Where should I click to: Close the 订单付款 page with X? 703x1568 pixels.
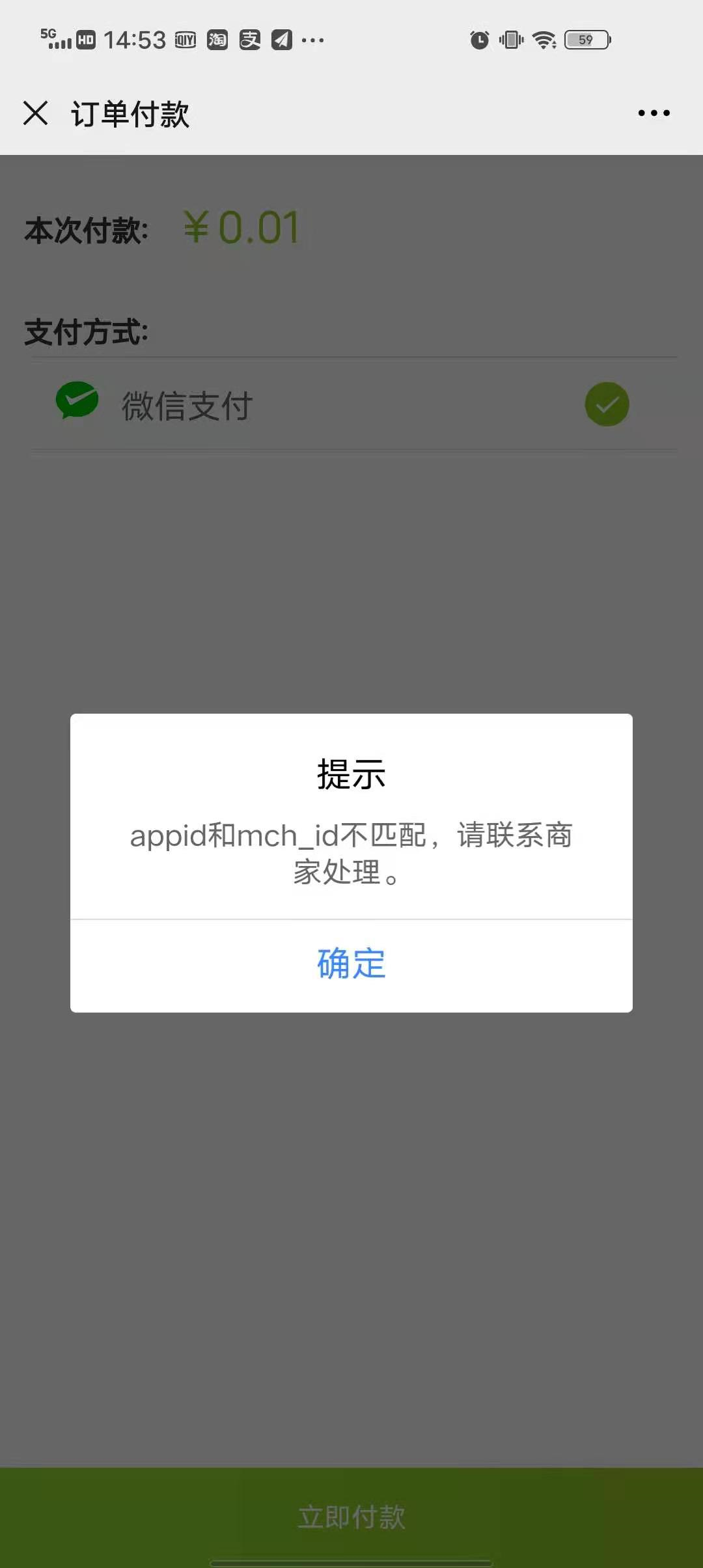pos(36,113)
